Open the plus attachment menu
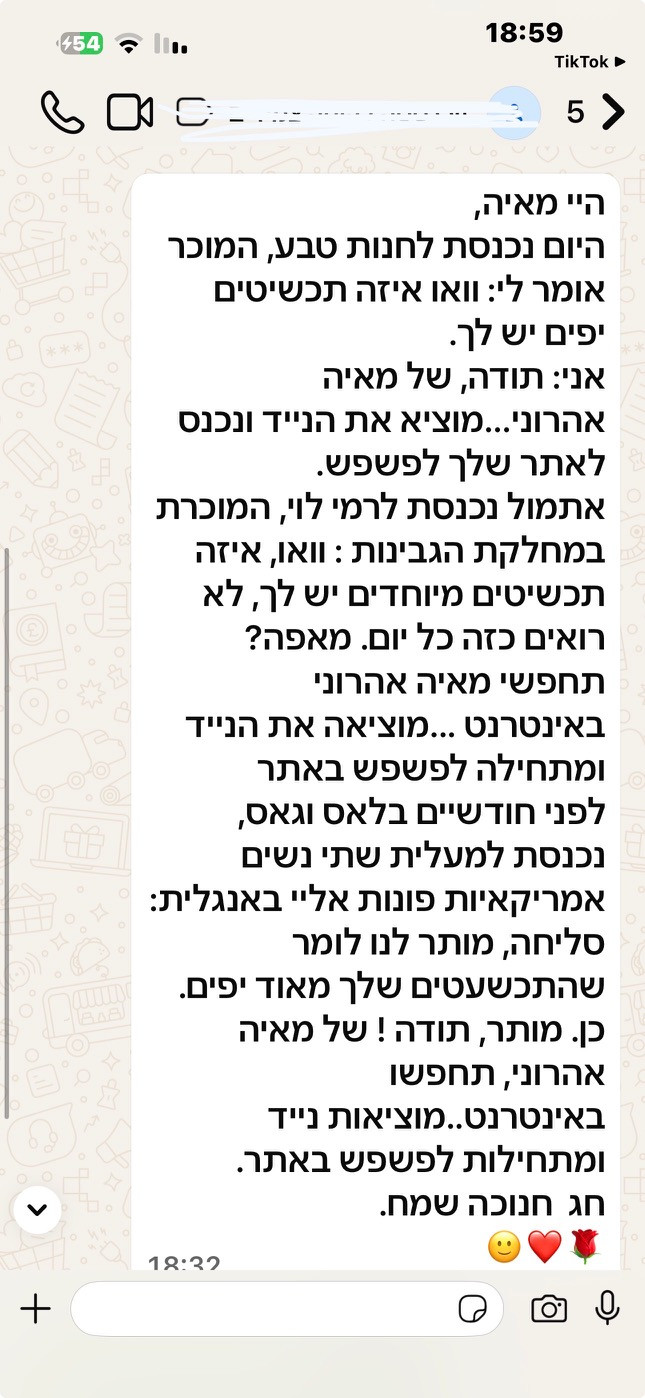645x1398 pixels. pos(36,1308)
